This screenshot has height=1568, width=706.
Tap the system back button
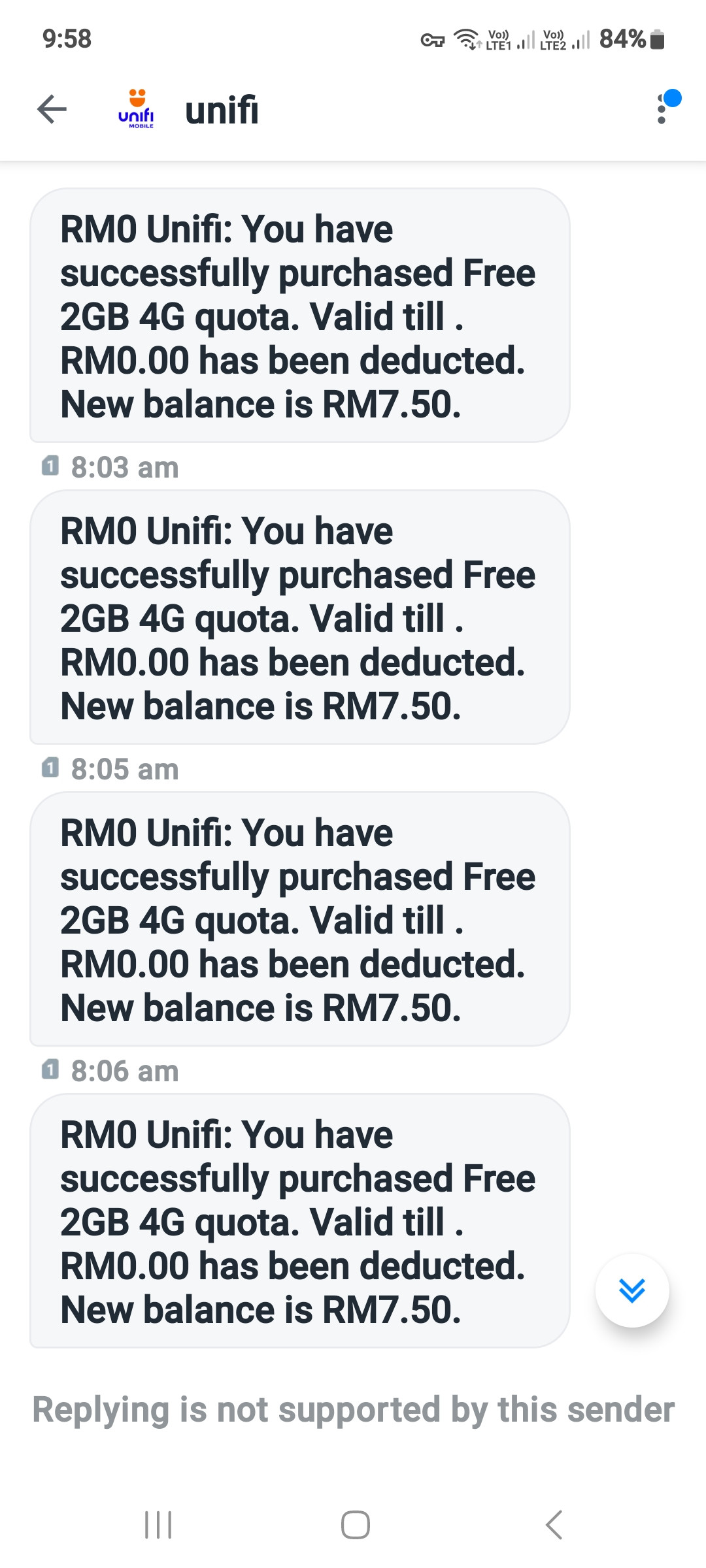pos(554,1525)
